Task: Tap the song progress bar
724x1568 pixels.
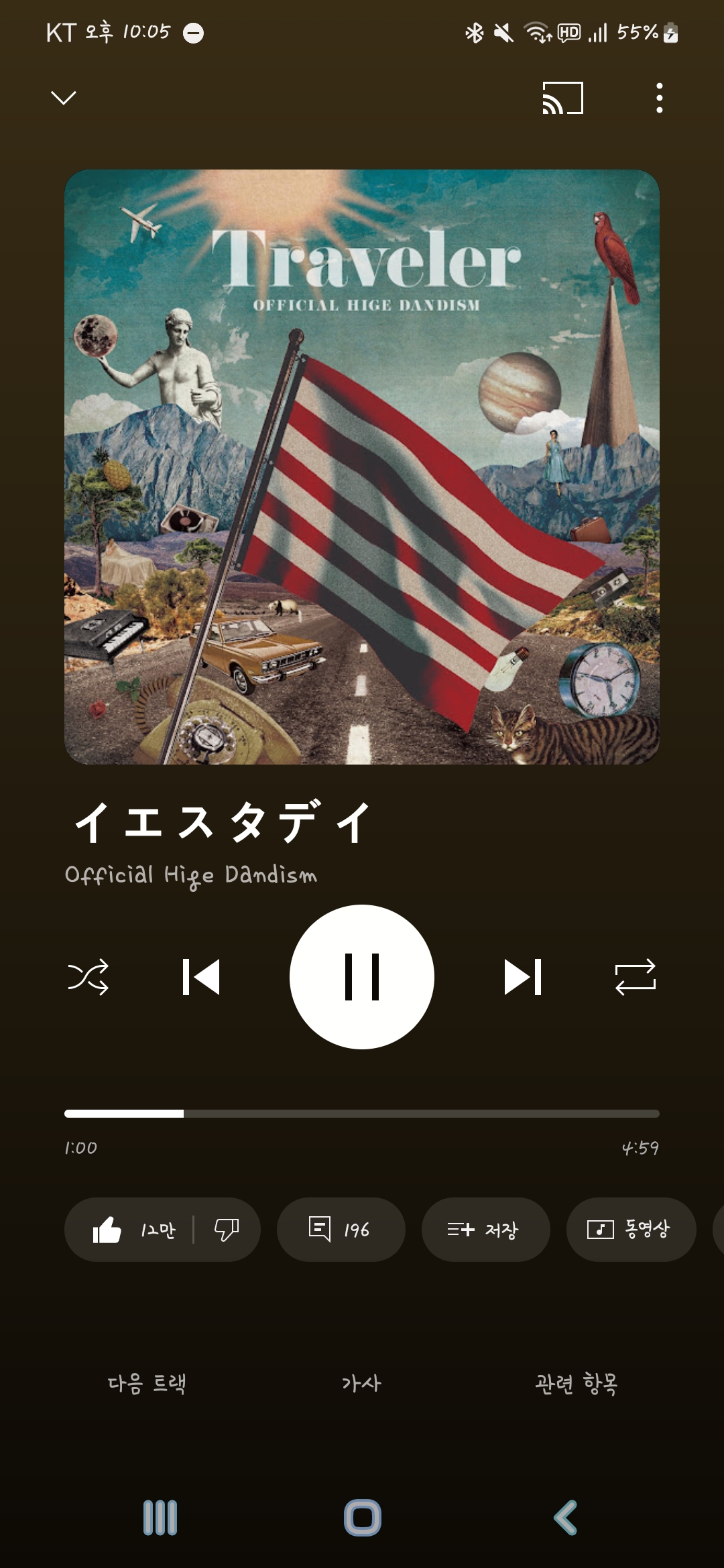Action: [362, 1114]
